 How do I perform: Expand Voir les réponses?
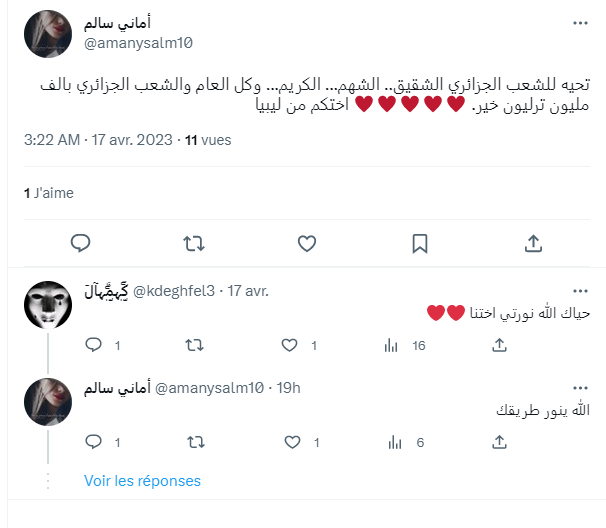(142, 481)
